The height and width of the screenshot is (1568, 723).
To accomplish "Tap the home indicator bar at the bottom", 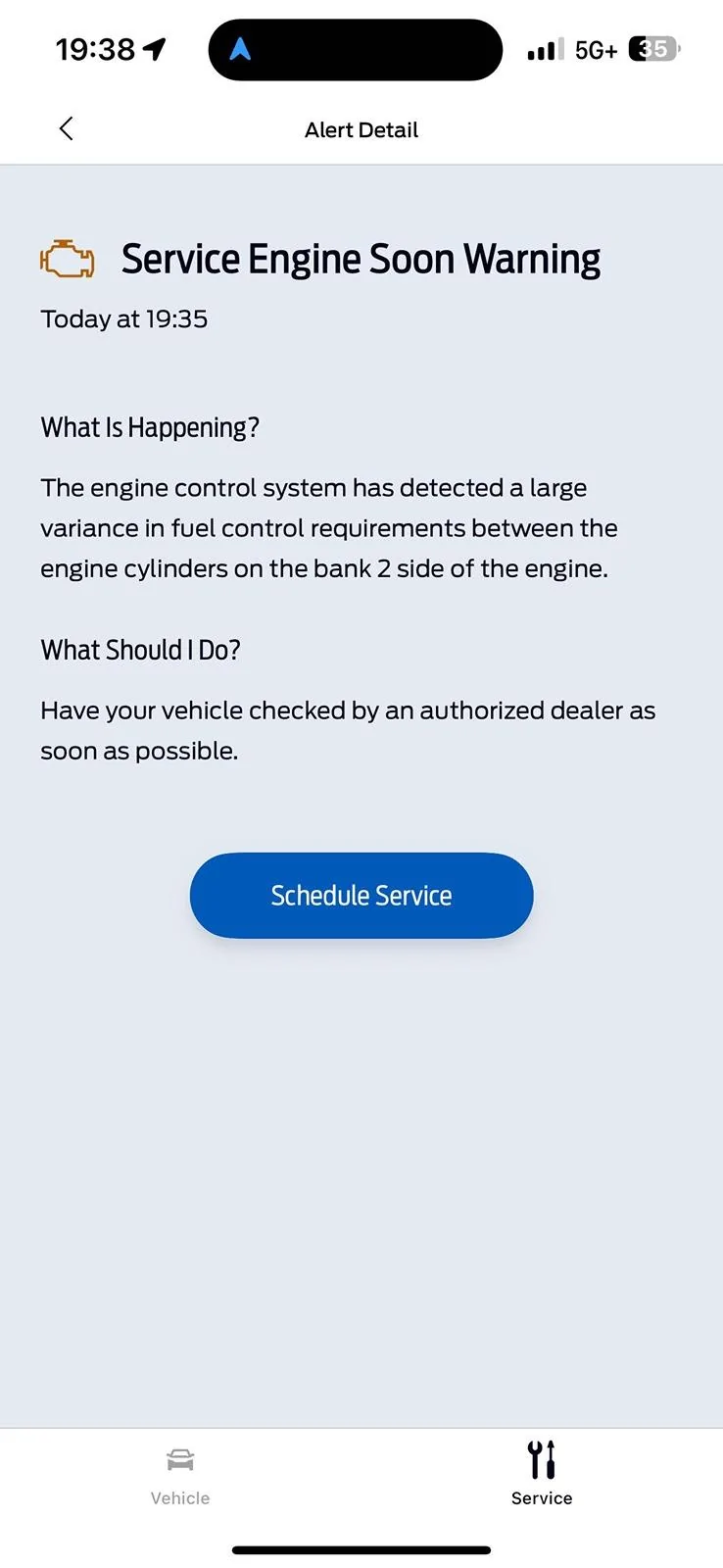I will click(x=361, y=1550).
